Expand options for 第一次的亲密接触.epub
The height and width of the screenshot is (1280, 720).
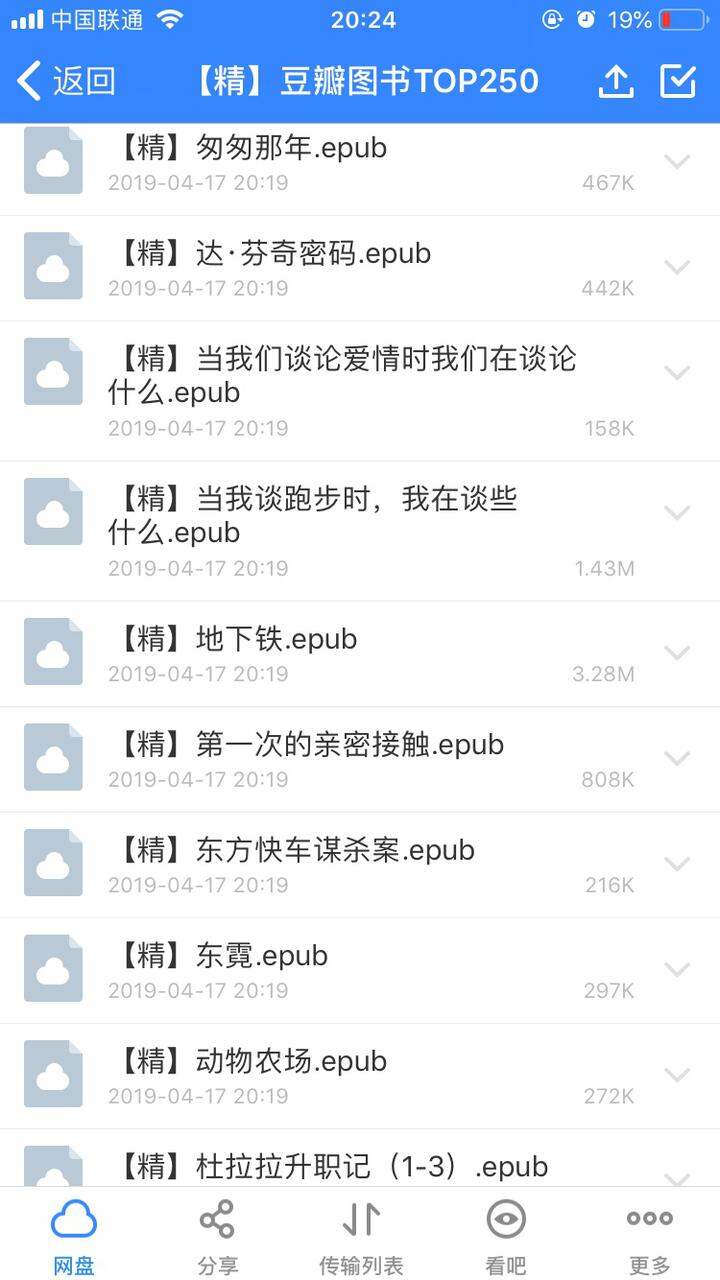(x=678, y=759)
